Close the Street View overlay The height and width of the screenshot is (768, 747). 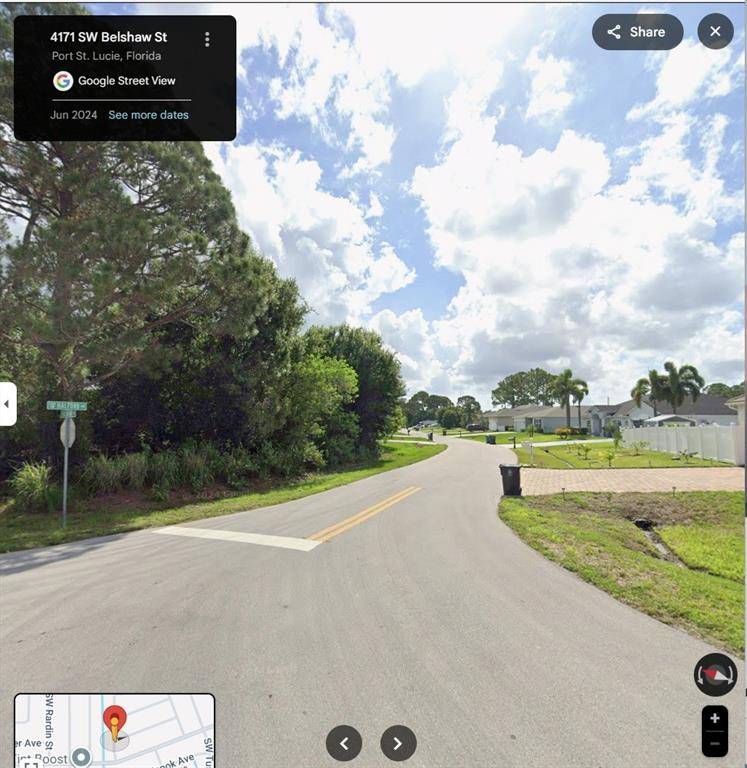(714, 30)
